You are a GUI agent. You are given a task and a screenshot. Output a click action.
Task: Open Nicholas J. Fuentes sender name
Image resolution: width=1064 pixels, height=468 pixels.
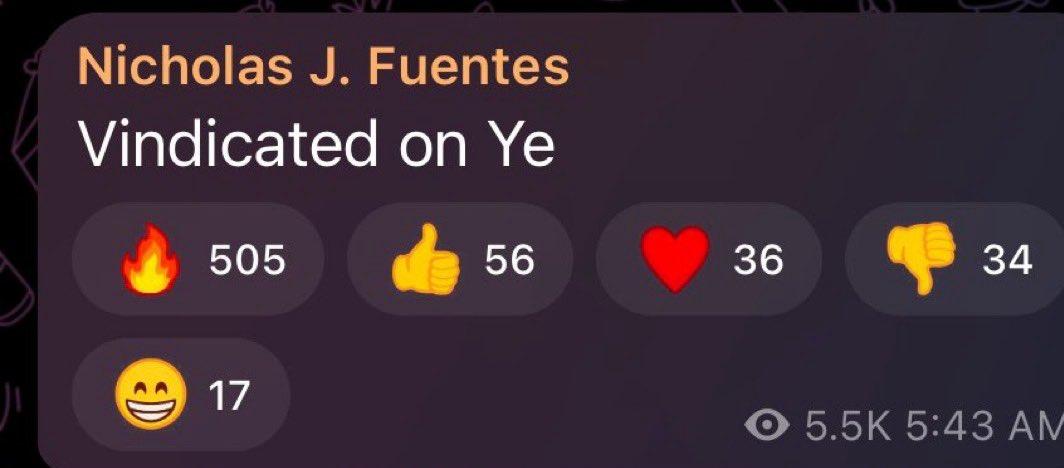click(322, 68)
